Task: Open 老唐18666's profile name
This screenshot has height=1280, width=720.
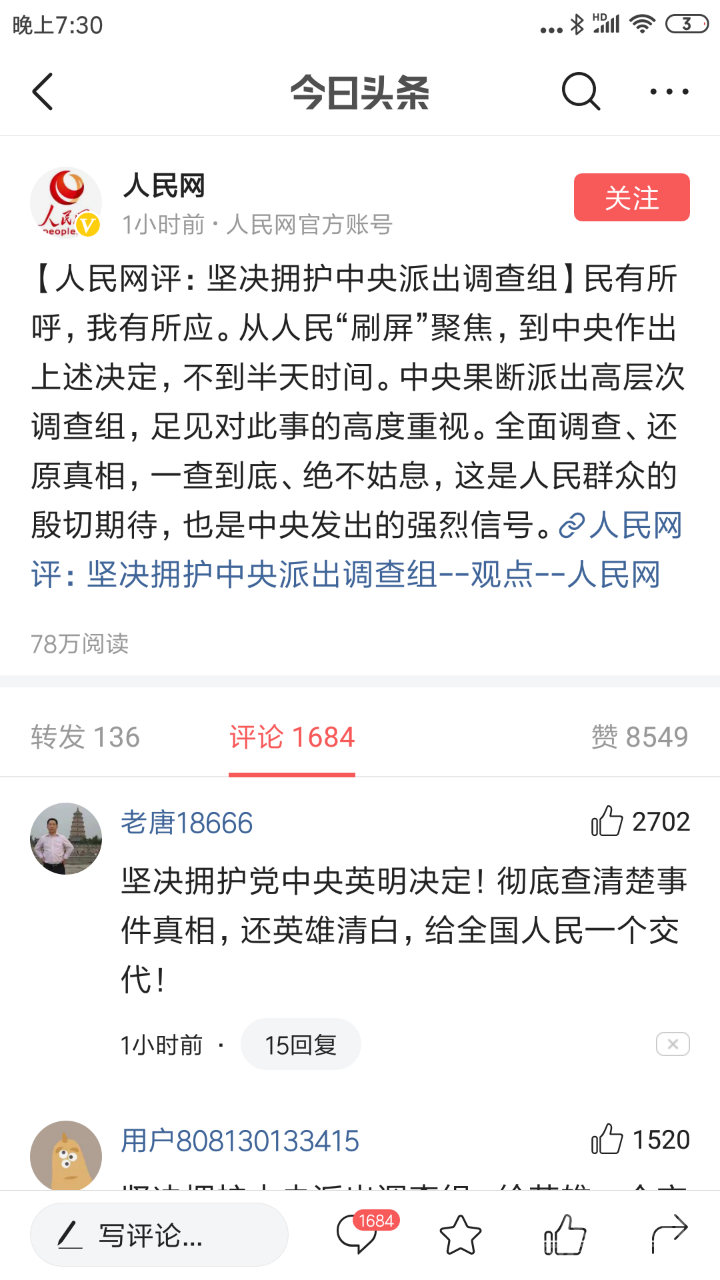Action: (187, 823)
